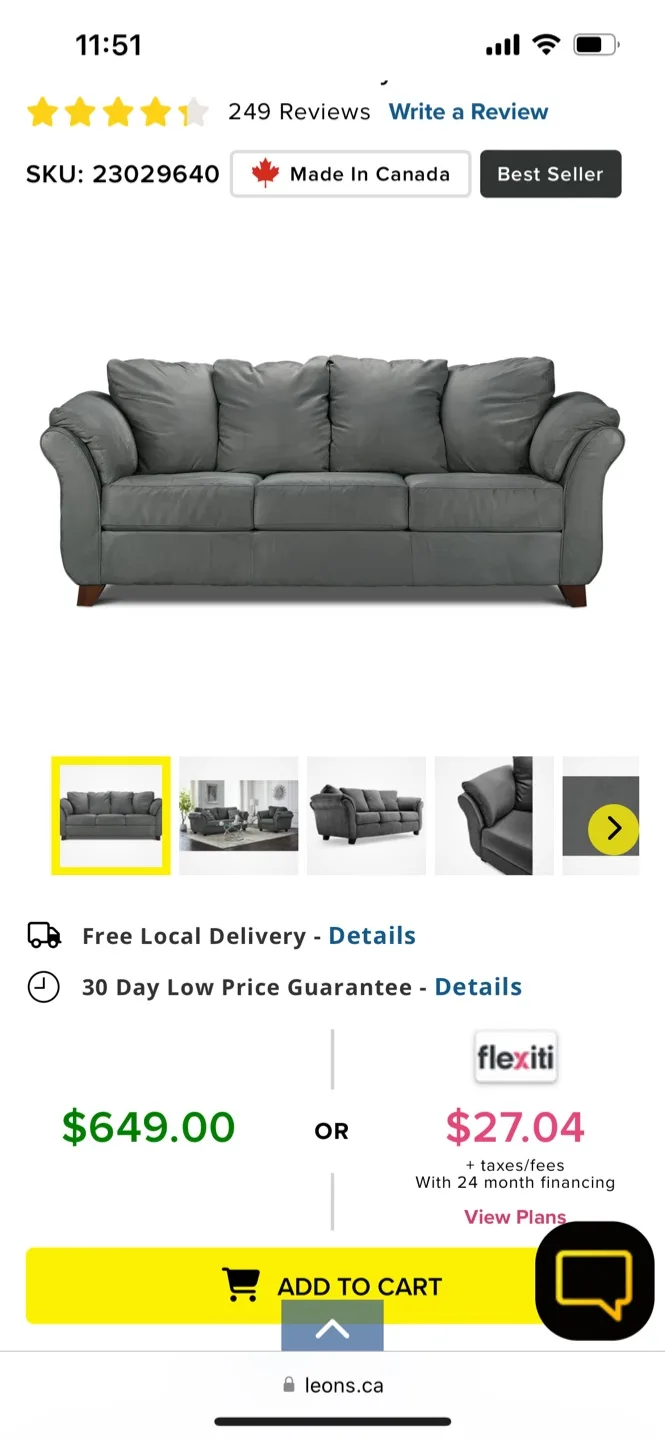The height and width of the screenshot is (1440, 665).
Task: Open 30 Day Low Price Guarantee details
Action: 478,987
